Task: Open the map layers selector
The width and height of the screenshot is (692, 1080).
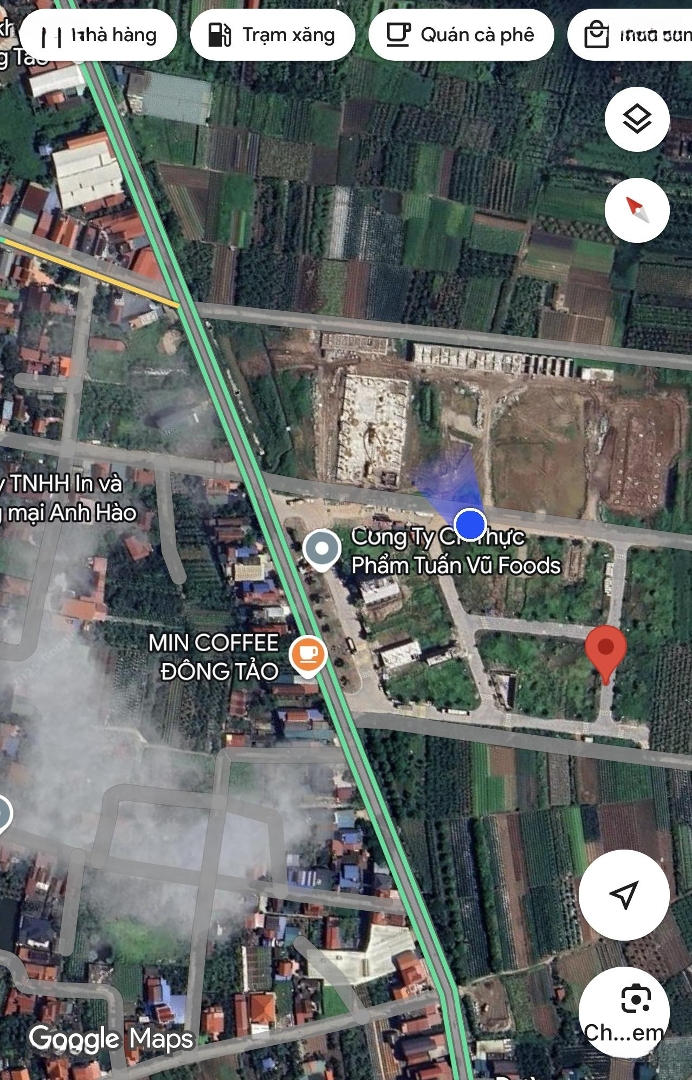Action: (x=637, y=120)
